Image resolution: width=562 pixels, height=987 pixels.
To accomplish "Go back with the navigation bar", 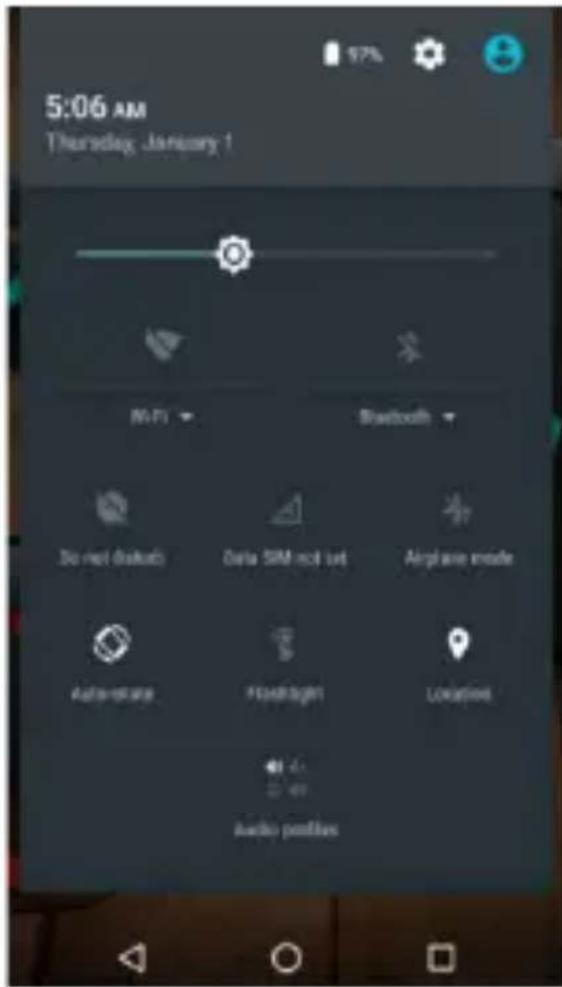I will coord(134,957).
